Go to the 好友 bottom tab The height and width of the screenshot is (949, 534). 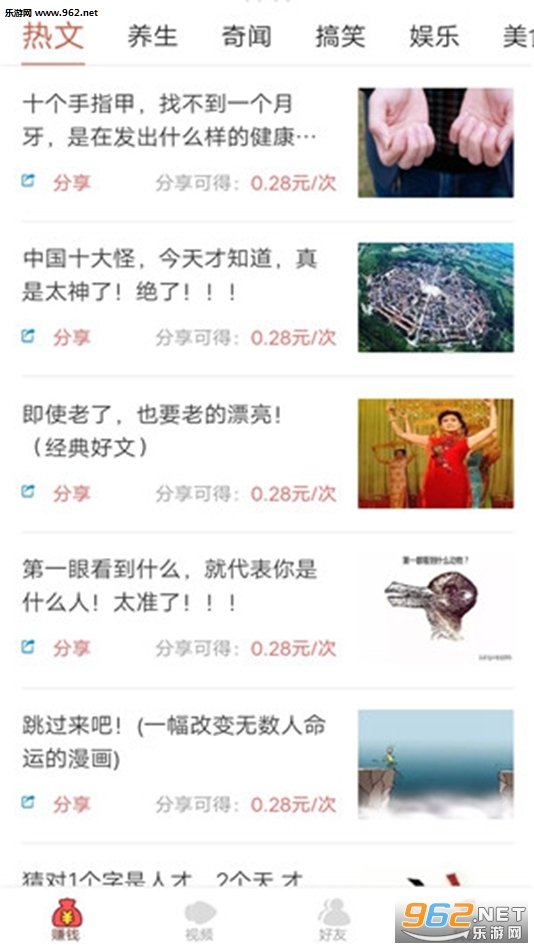click(334, 921)
